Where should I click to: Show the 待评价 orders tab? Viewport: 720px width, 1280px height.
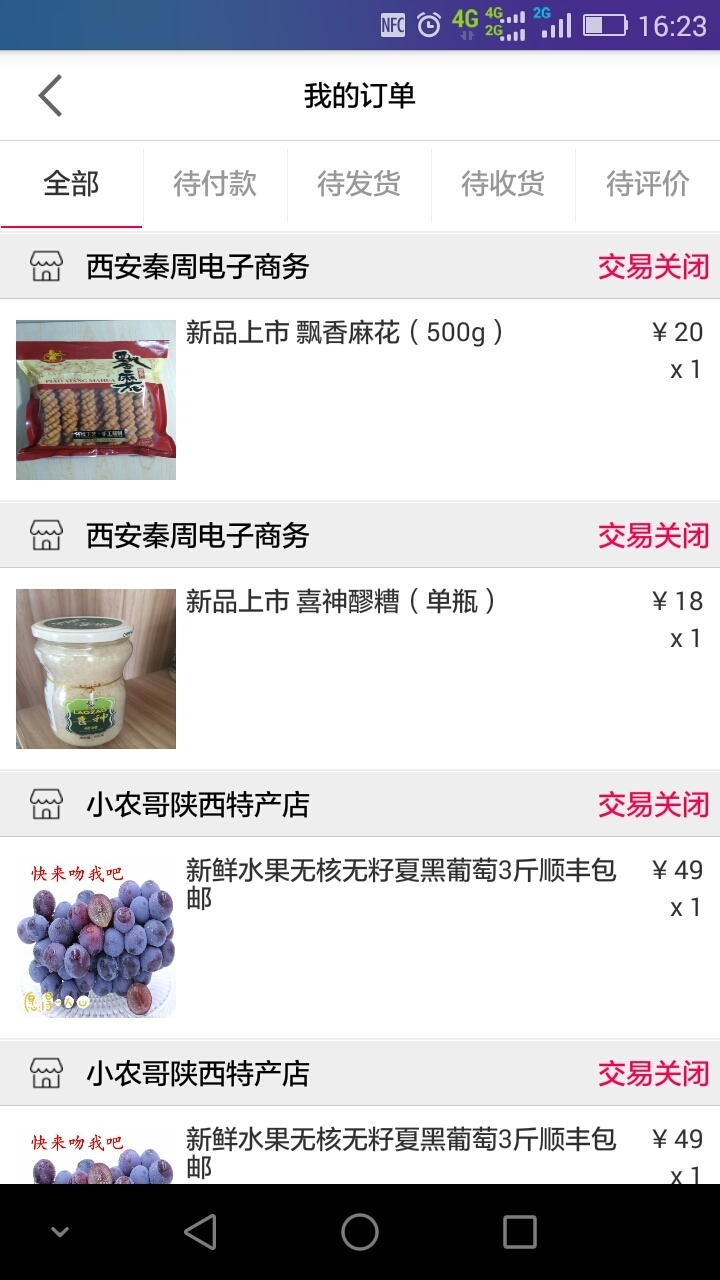(x=648, y=184)
